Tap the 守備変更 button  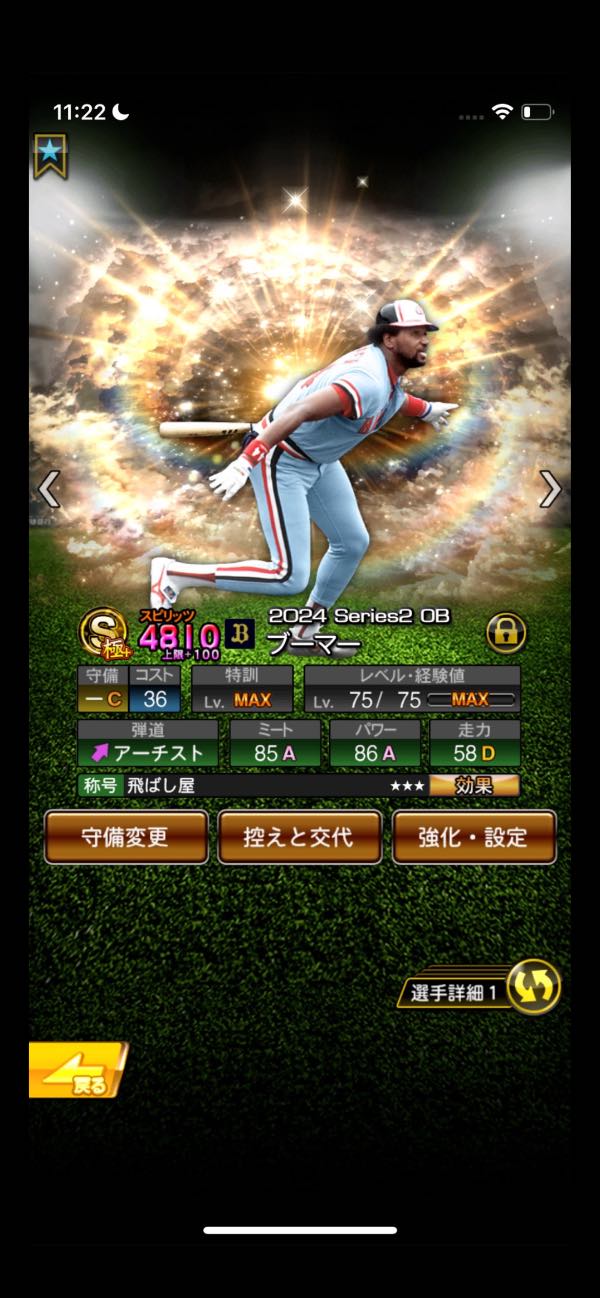[x=126, y=837]
